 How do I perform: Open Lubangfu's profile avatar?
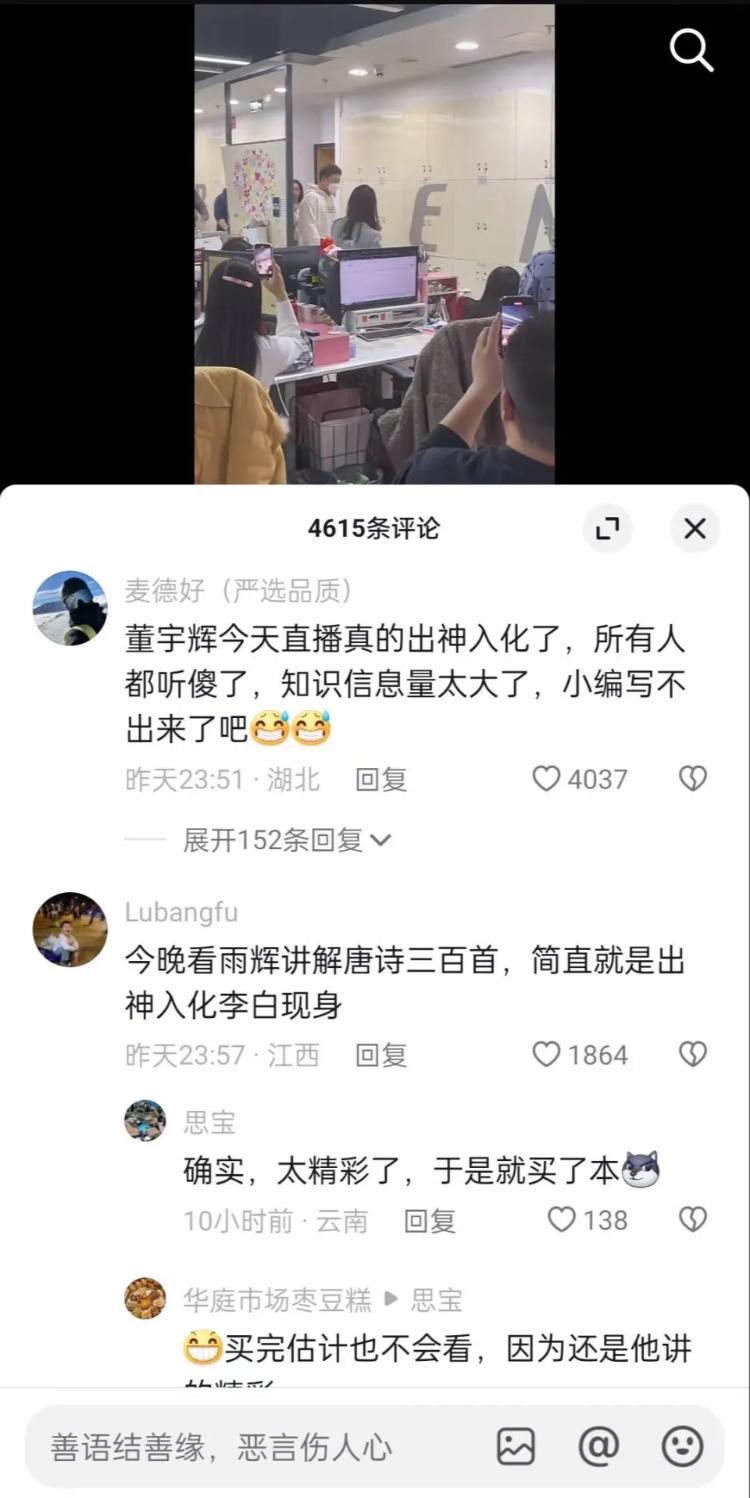[70, 929]
